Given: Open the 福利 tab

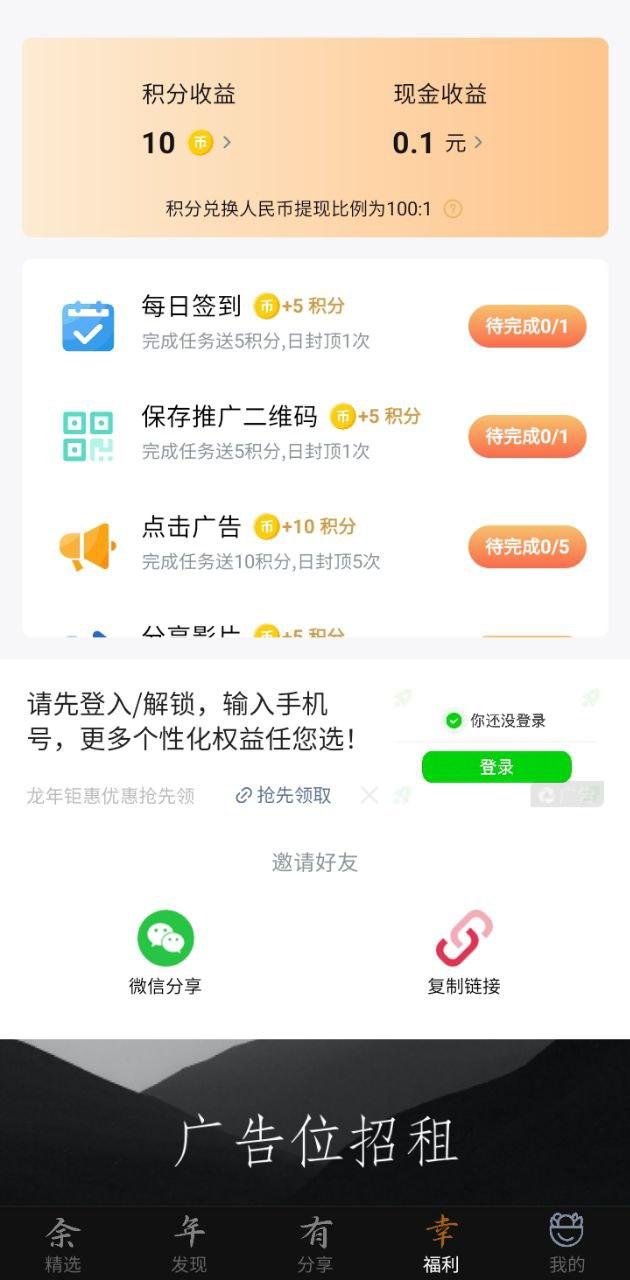Looking at the screenshot, I should pos(441,1245).
